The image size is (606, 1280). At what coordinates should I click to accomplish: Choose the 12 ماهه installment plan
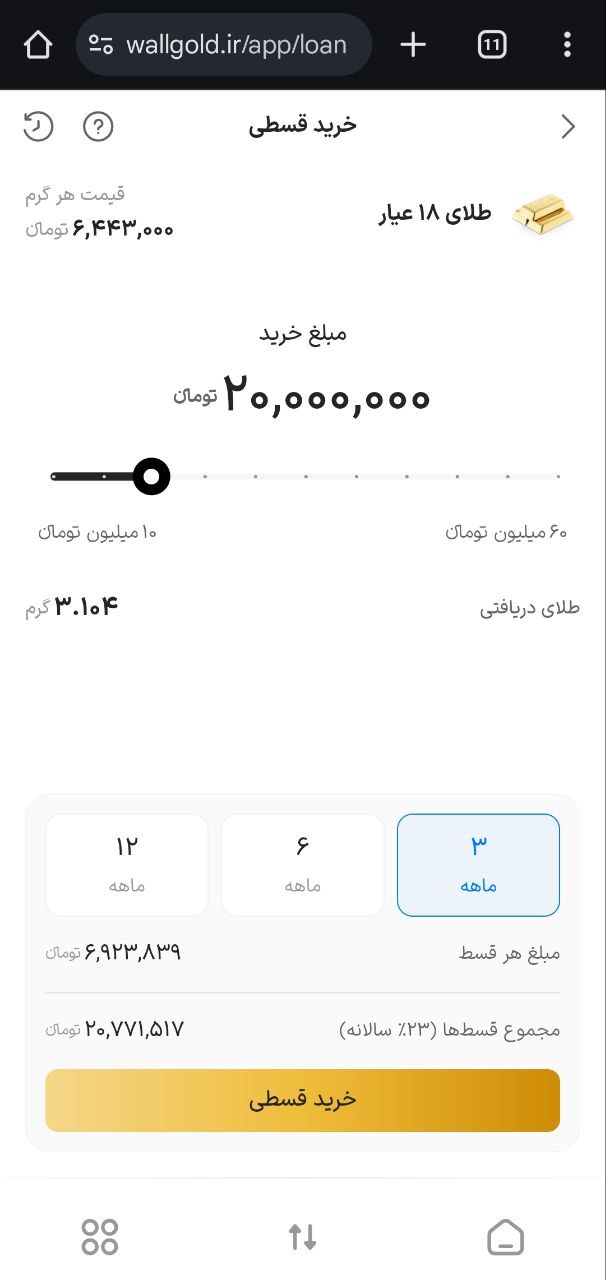[x=127, y=865]
